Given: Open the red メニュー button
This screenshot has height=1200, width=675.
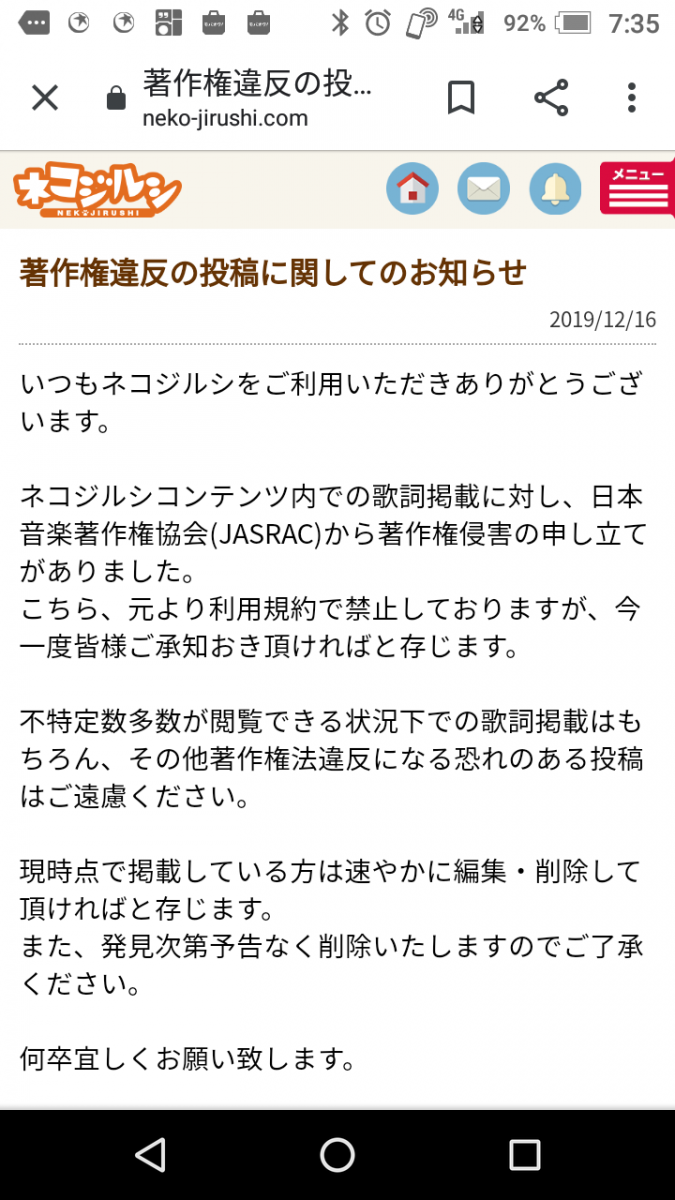Looking at the screenshot, I should 638,188.
